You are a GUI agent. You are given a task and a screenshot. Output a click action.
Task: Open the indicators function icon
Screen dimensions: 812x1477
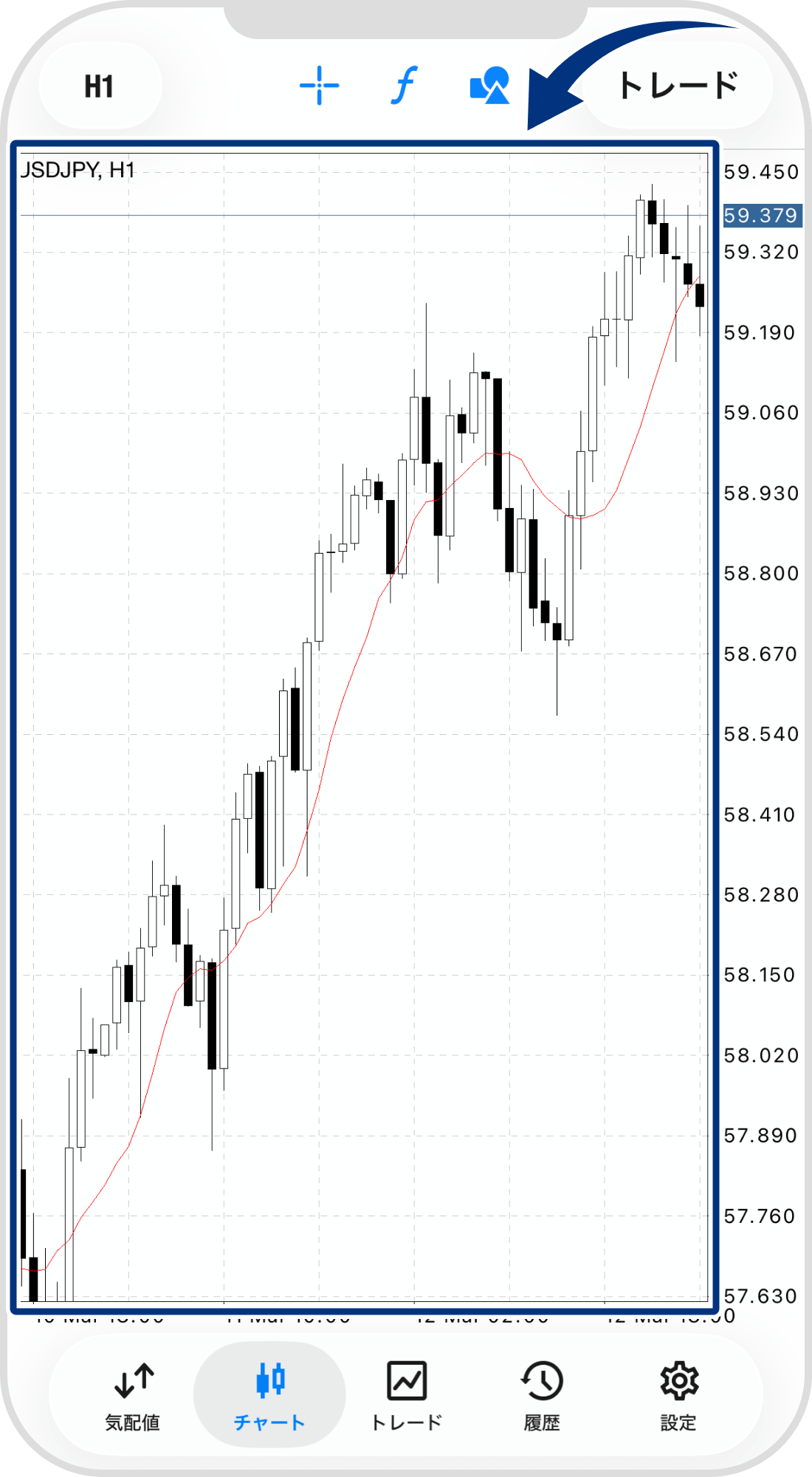click(404, 86)
